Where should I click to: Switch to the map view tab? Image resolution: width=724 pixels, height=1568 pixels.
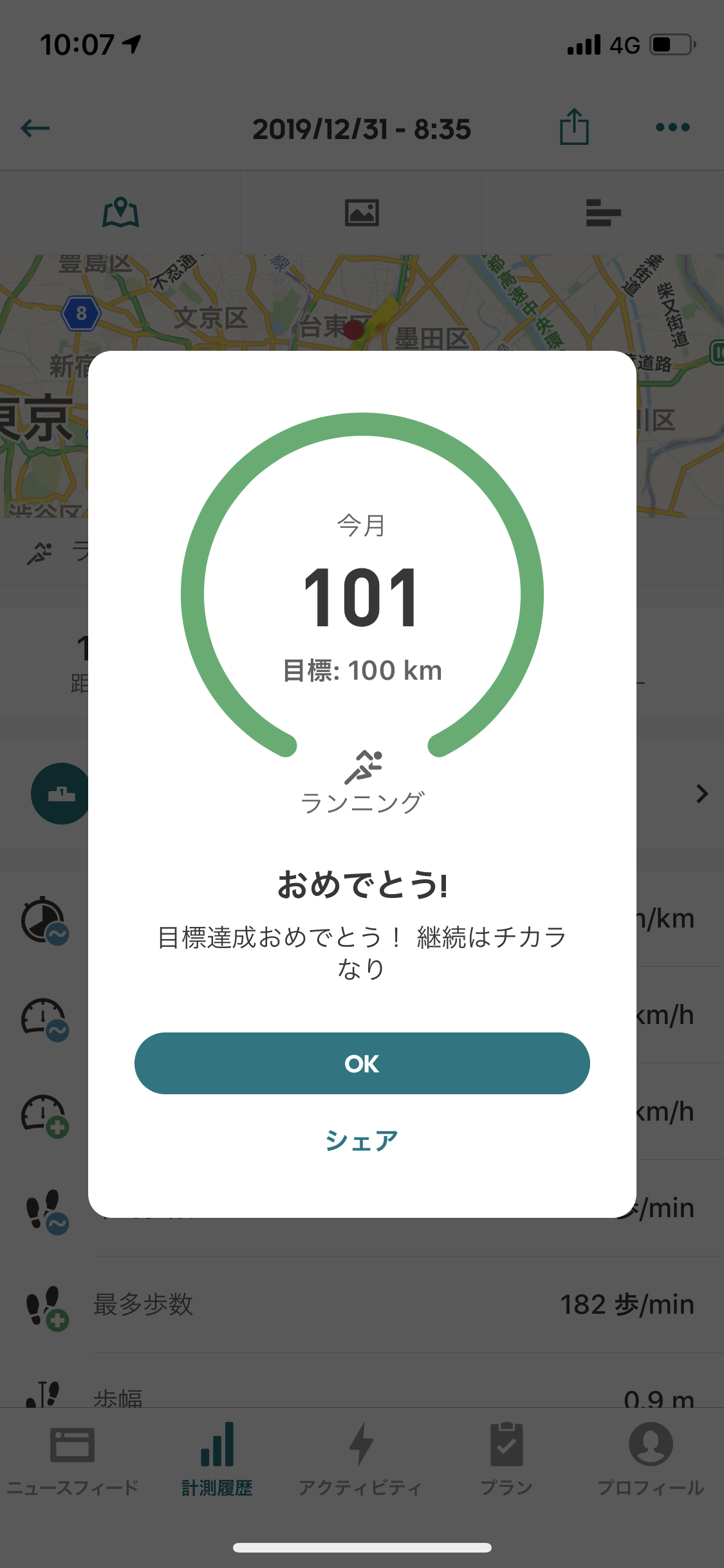(120, 212)
